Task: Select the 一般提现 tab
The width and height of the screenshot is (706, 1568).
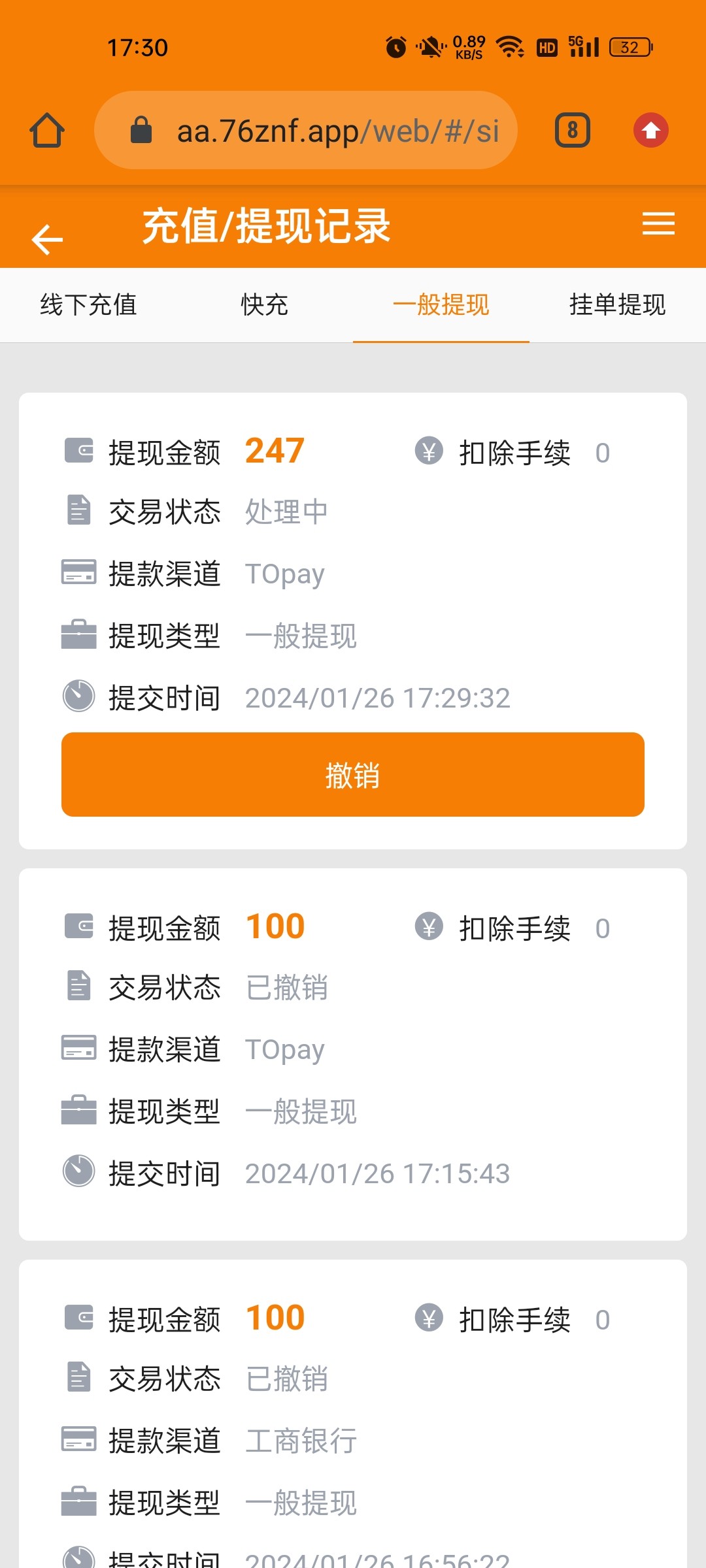Action: (x=441, y=305)
